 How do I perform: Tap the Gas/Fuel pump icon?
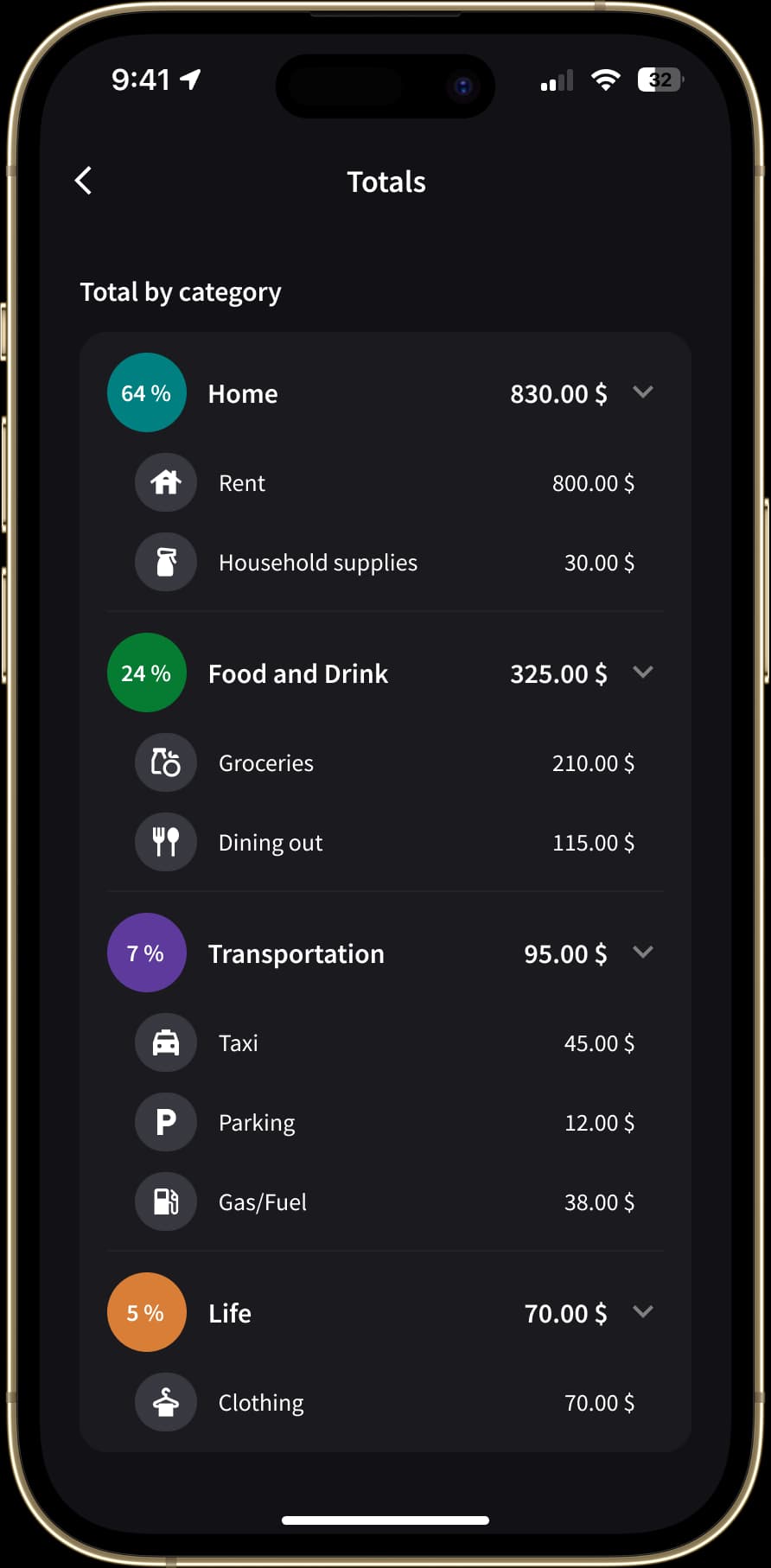coord(165,1201)
